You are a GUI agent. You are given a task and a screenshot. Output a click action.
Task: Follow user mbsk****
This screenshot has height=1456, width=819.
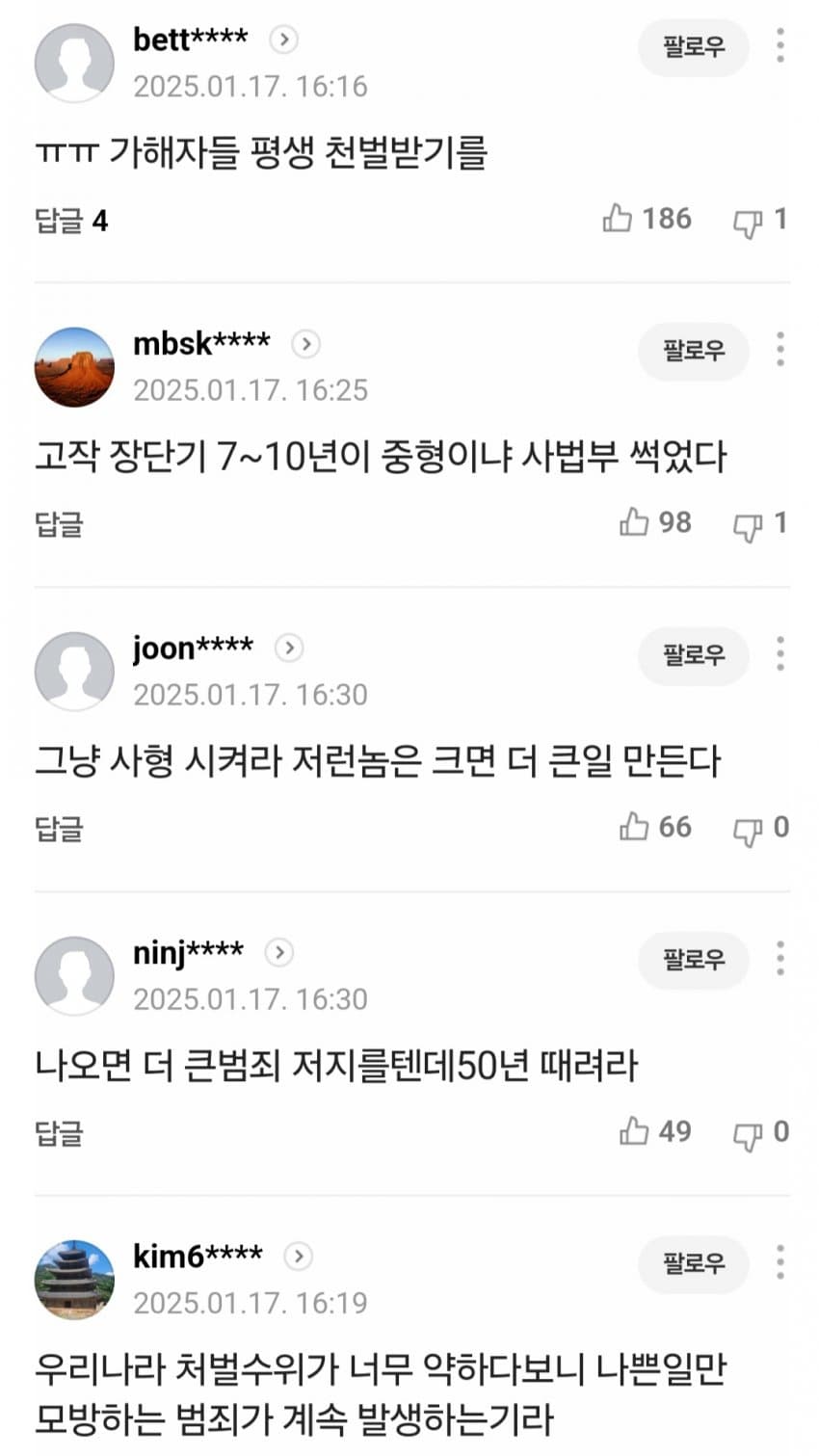(693, 350)
